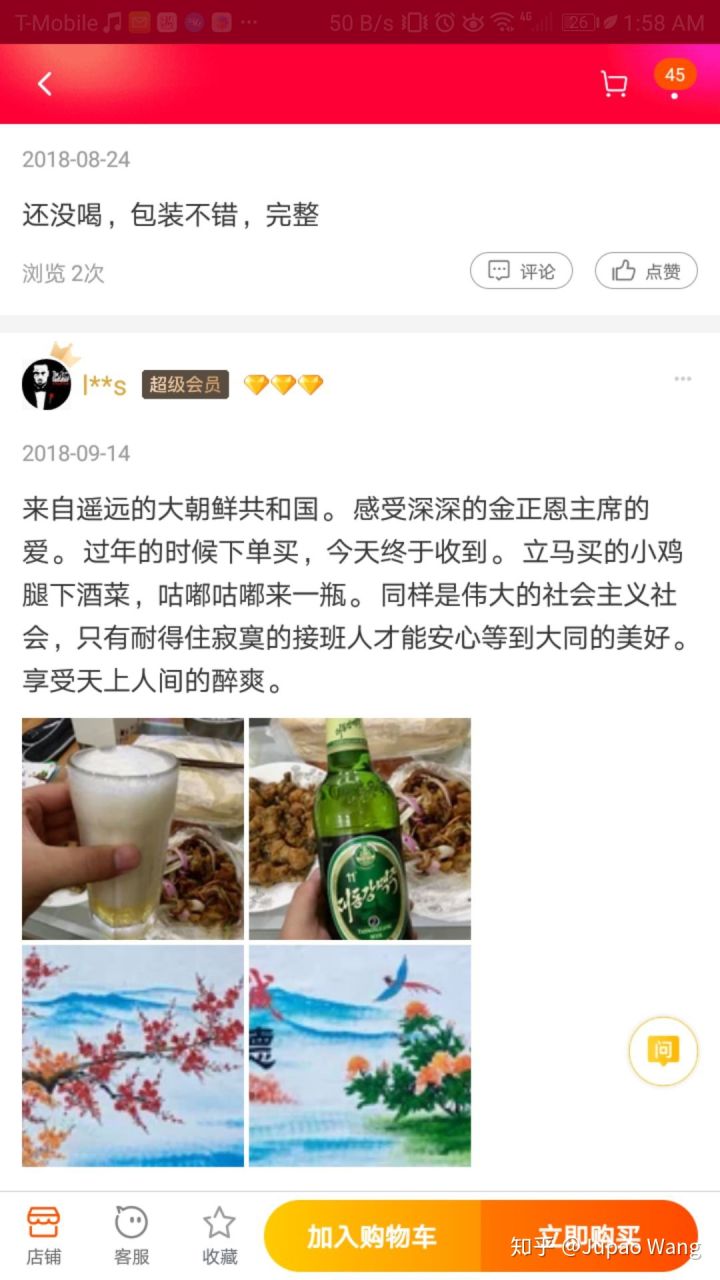Go back using the top arrow

tap(44, 84)
